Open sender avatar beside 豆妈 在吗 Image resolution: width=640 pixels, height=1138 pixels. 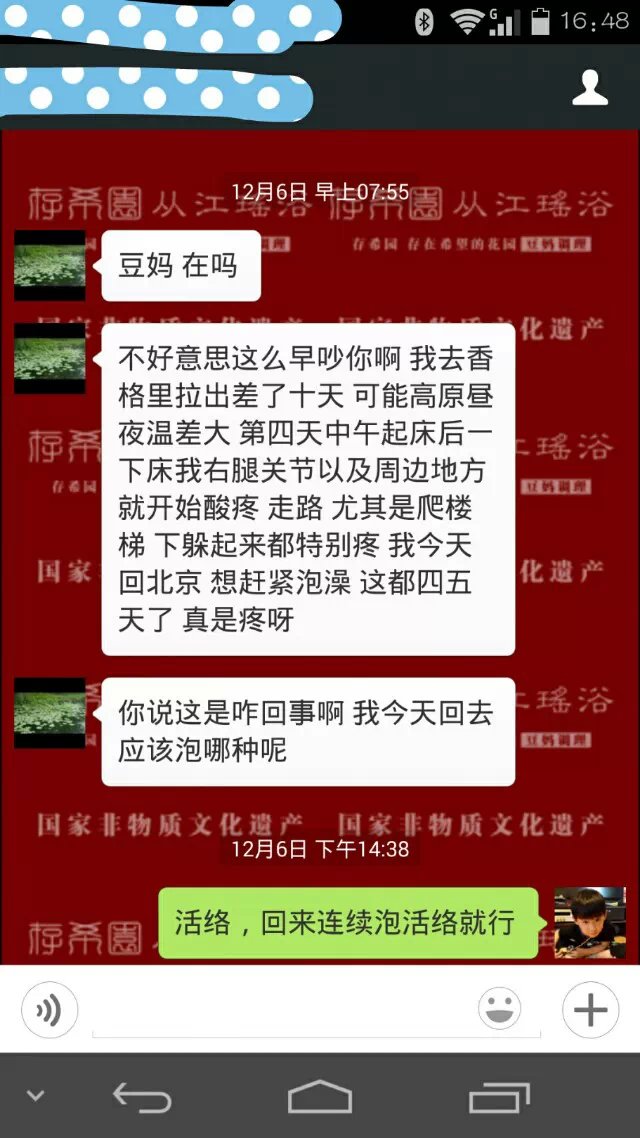[x=49, y=265]
